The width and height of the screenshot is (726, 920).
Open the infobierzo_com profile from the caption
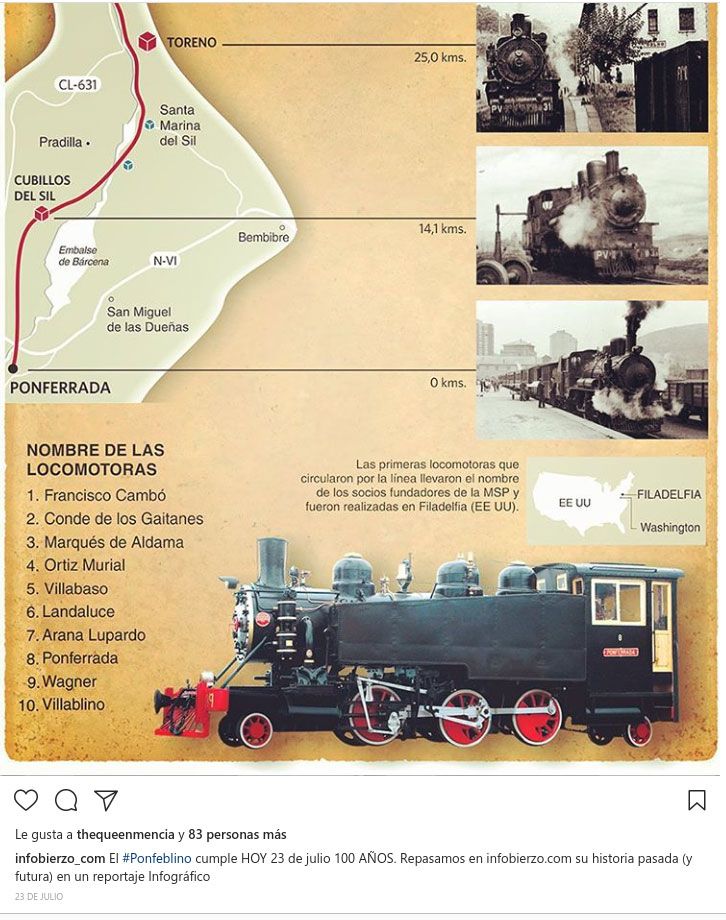[58, 858]
